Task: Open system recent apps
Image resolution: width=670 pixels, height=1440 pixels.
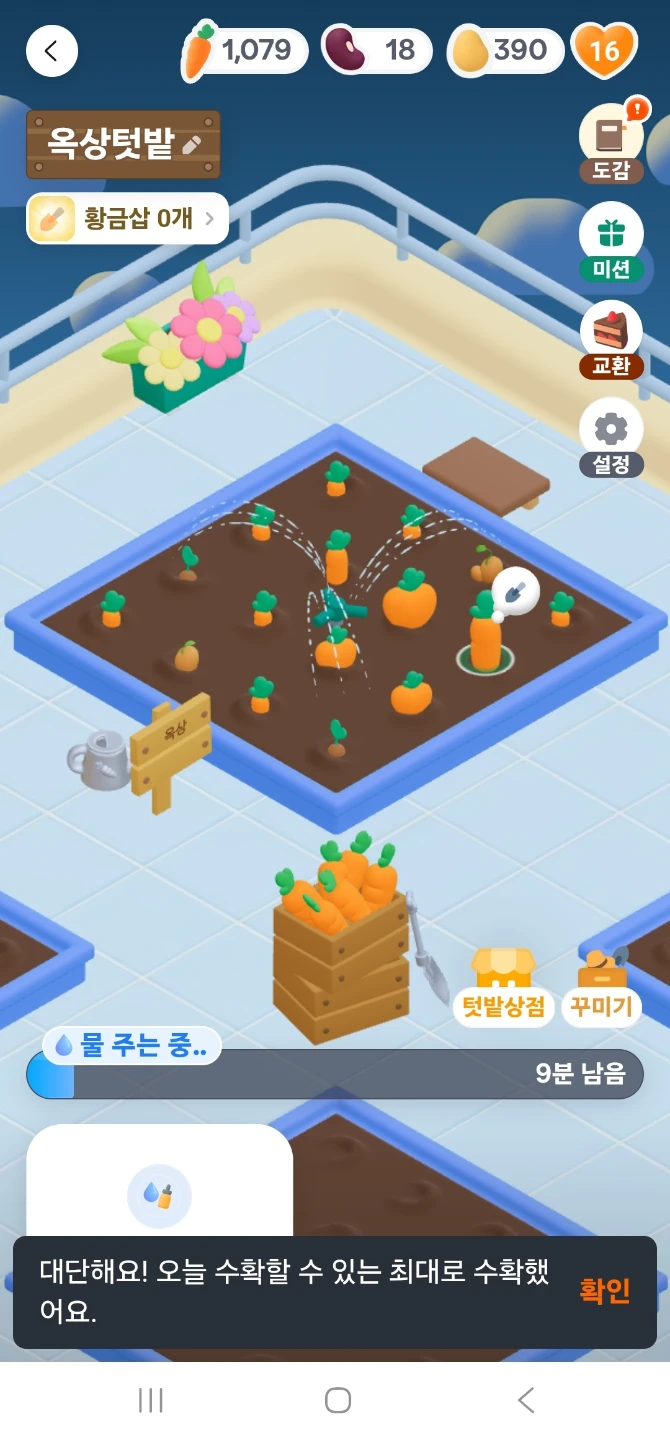Action: point(151,1400)
